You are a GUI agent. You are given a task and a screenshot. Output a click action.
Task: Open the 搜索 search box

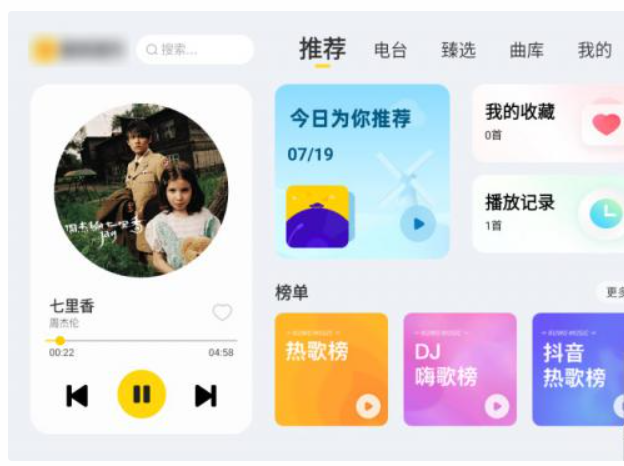195,49
